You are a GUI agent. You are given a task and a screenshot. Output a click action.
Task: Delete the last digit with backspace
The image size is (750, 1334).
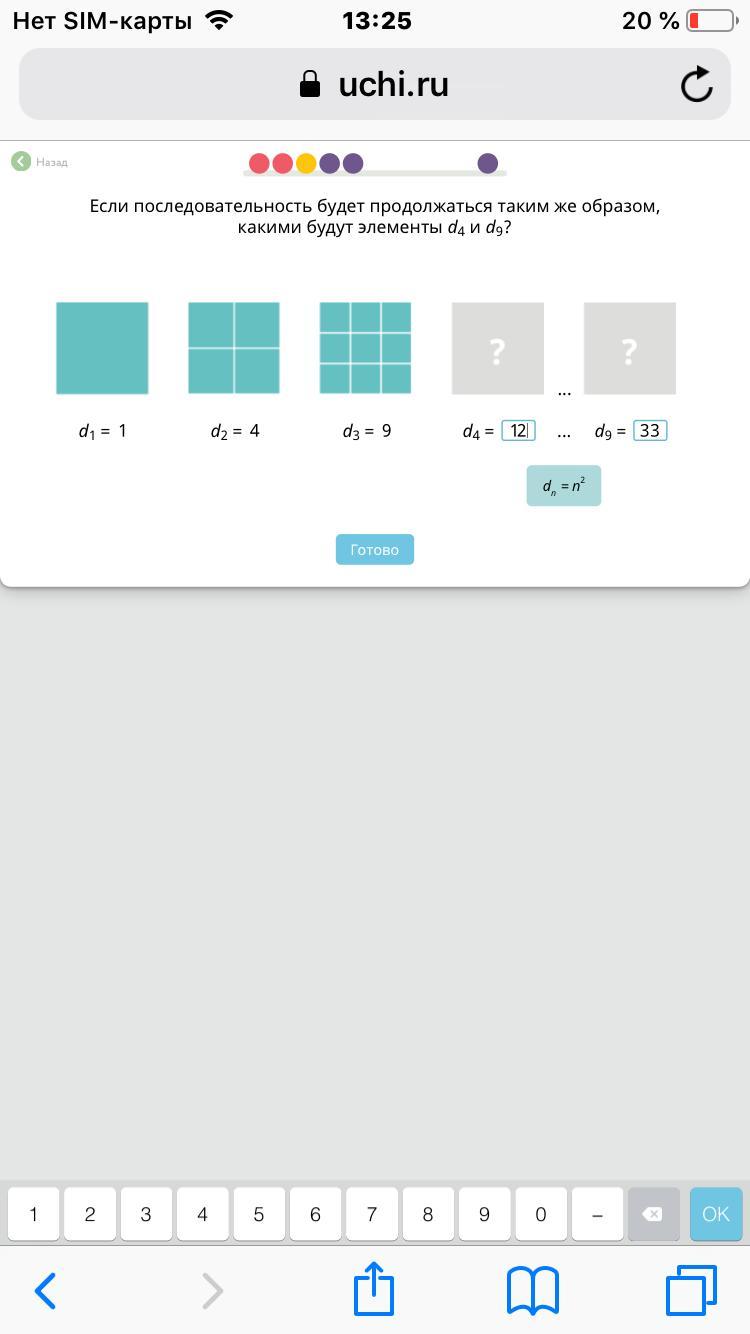pos(653,1214)
